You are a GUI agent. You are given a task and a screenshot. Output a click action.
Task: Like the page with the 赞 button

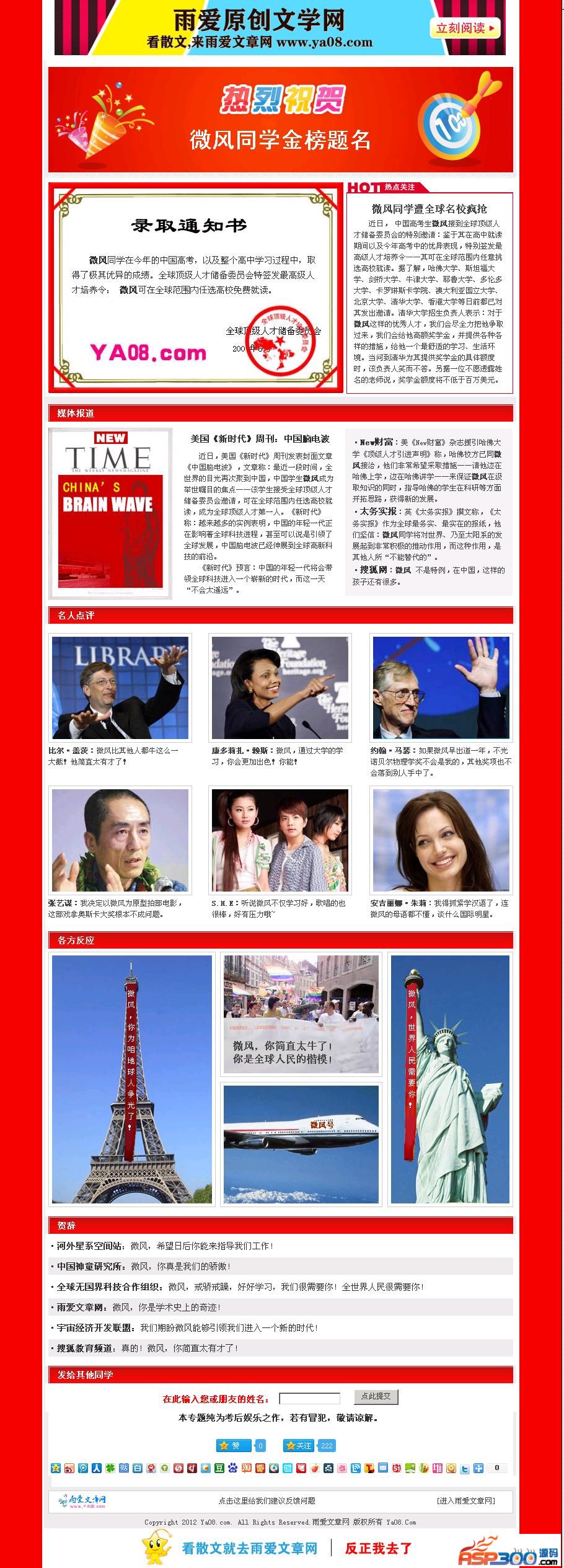click(x=234, y=1445)
